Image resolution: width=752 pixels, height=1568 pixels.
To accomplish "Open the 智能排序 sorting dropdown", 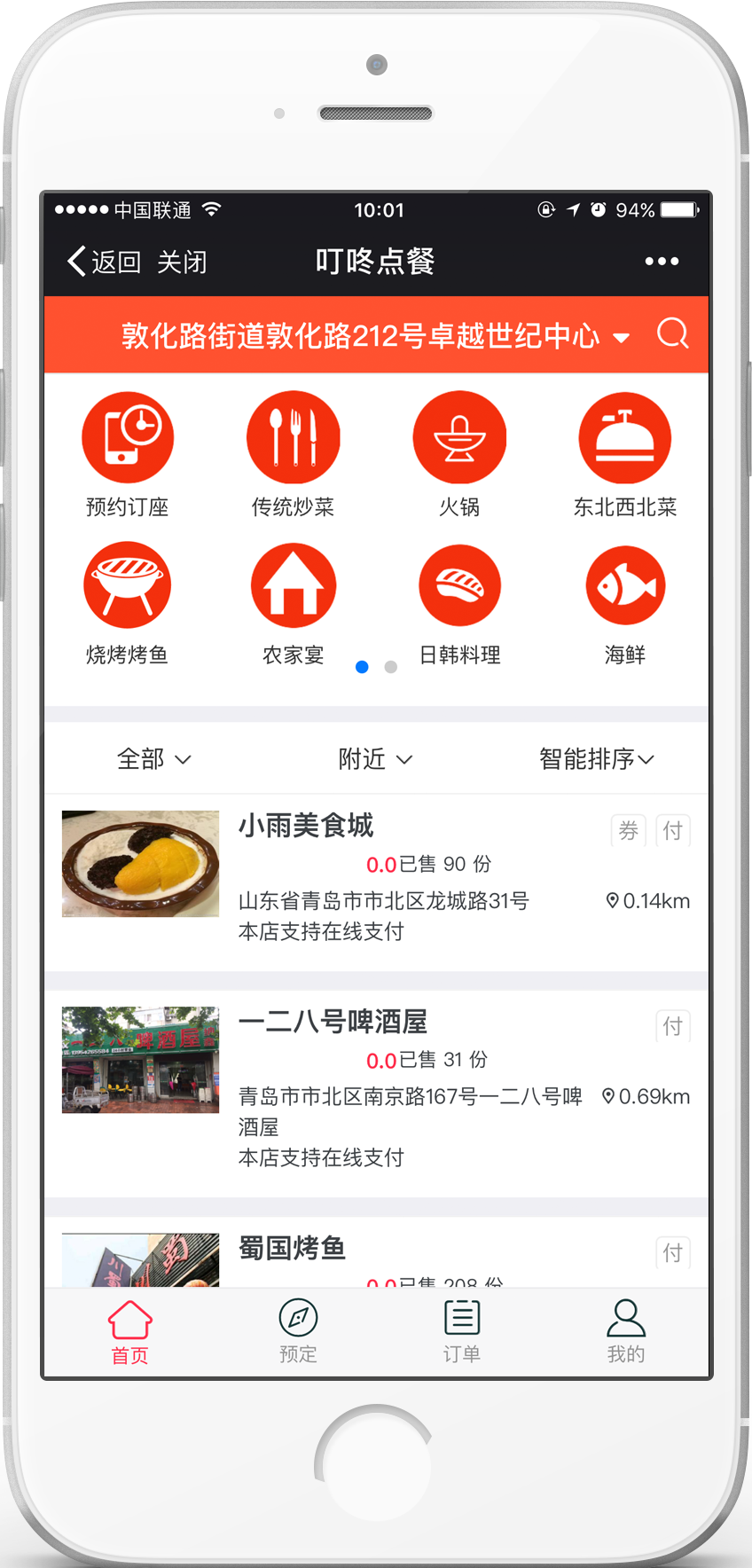I will (596, 759).
